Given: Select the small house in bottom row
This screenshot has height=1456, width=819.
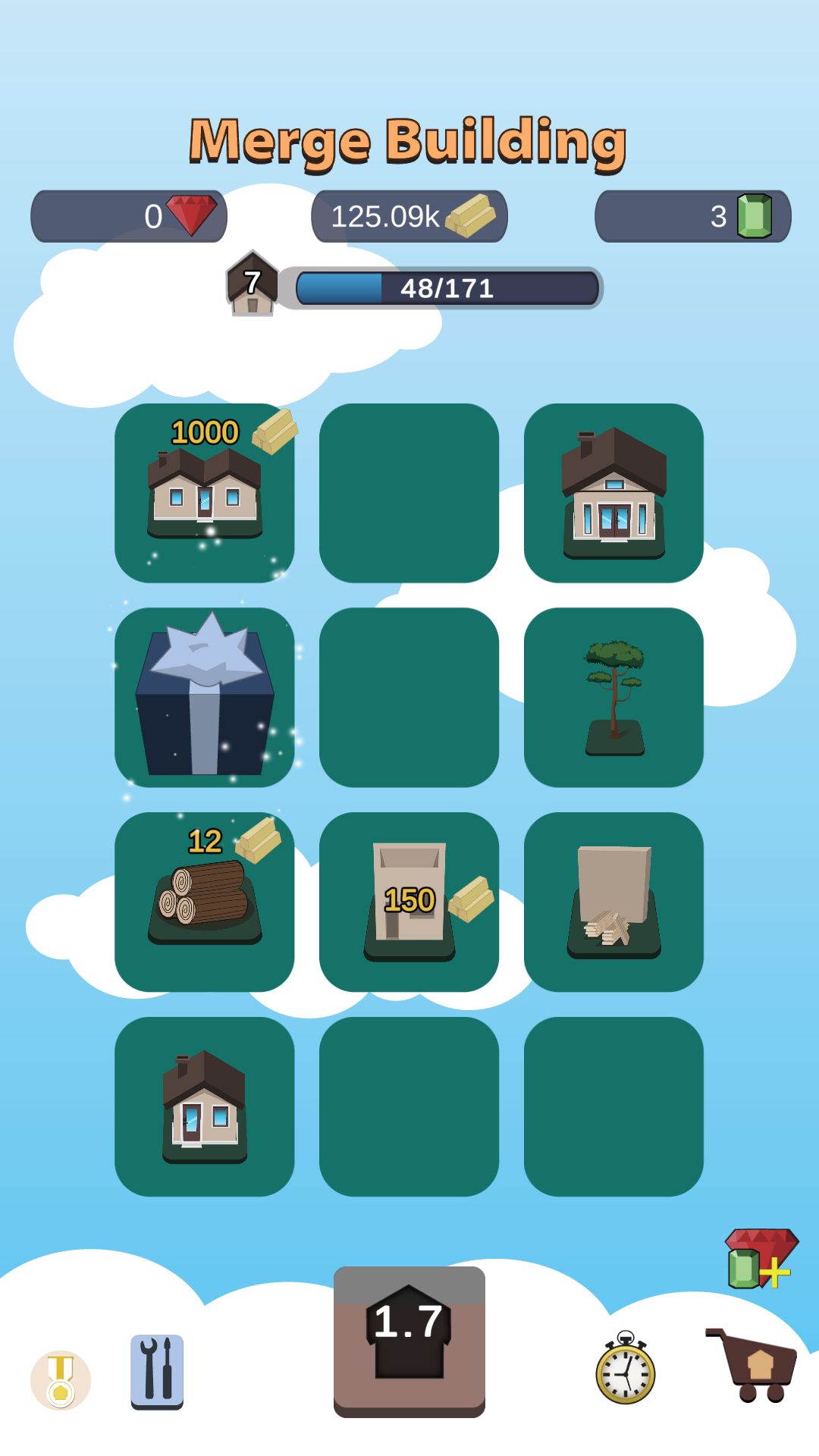Looking at the screenshot, I should click(x=205, y=1107).
